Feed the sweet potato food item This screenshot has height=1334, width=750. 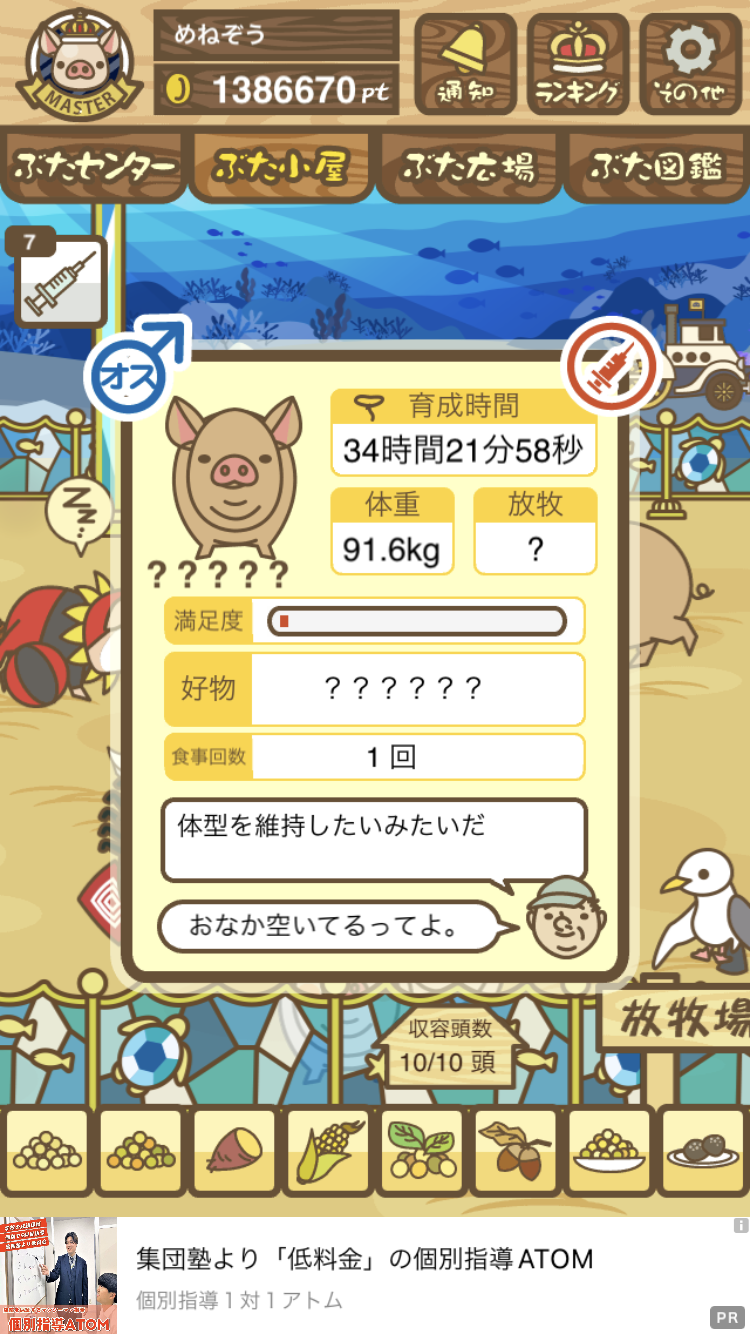[234, 1151]
